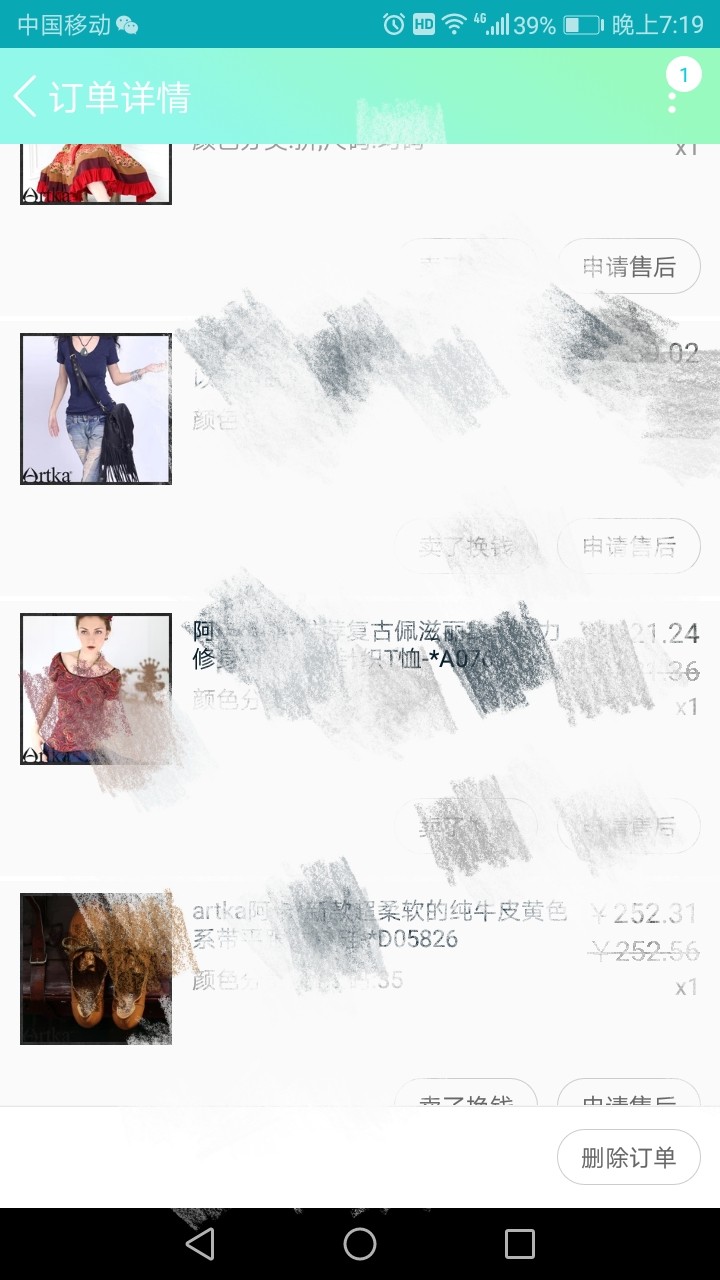The image size is (720, 1280).
Task: Tap 删除订单 to delete the order
Action: coord(628,1157)
